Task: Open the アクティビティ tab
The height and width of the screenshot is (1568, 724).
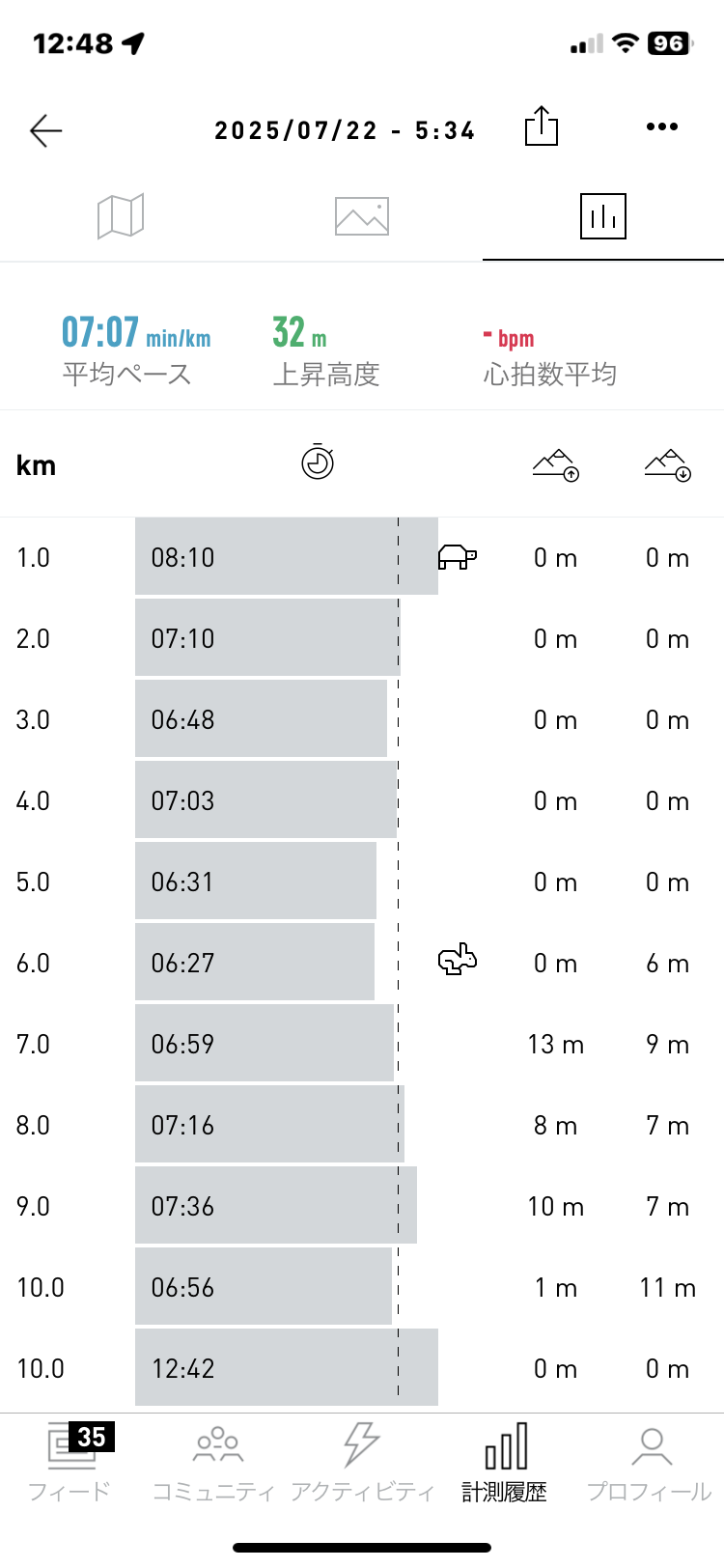Action: [362, 1464]
